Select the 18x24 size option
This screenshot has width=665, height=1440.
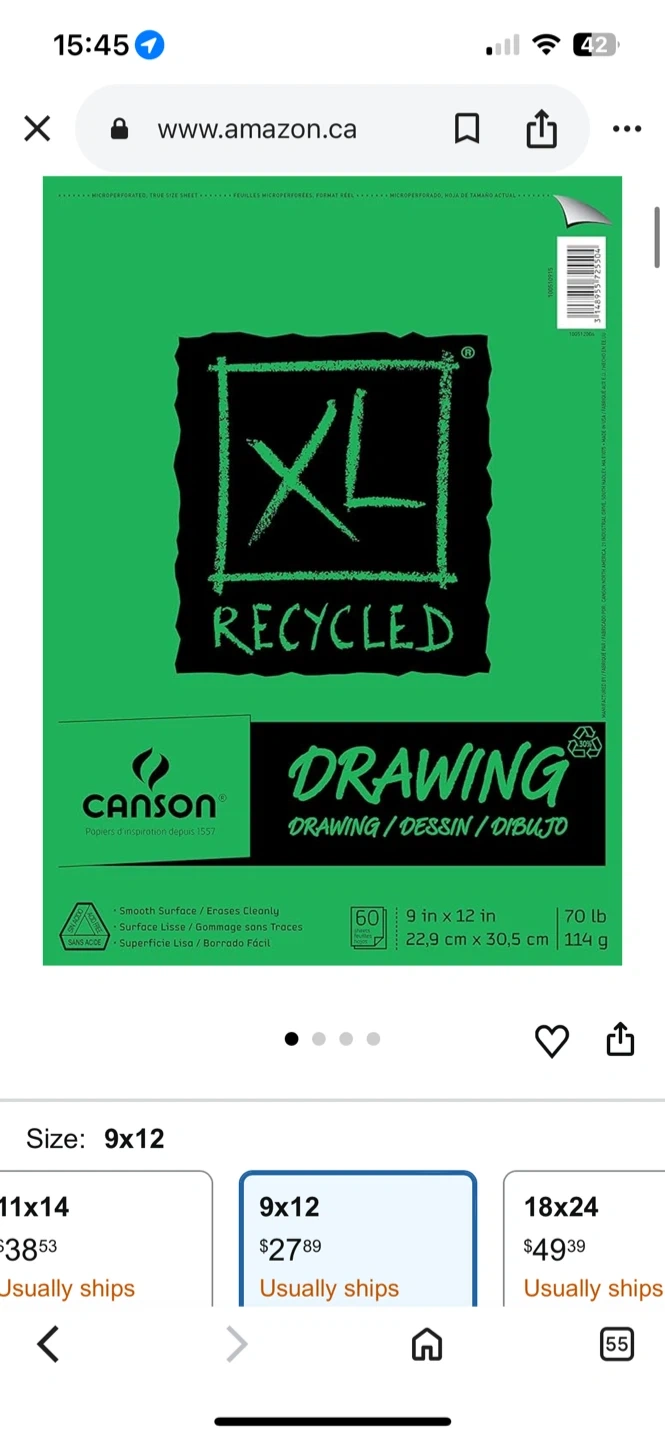(x=584, y=1240)
